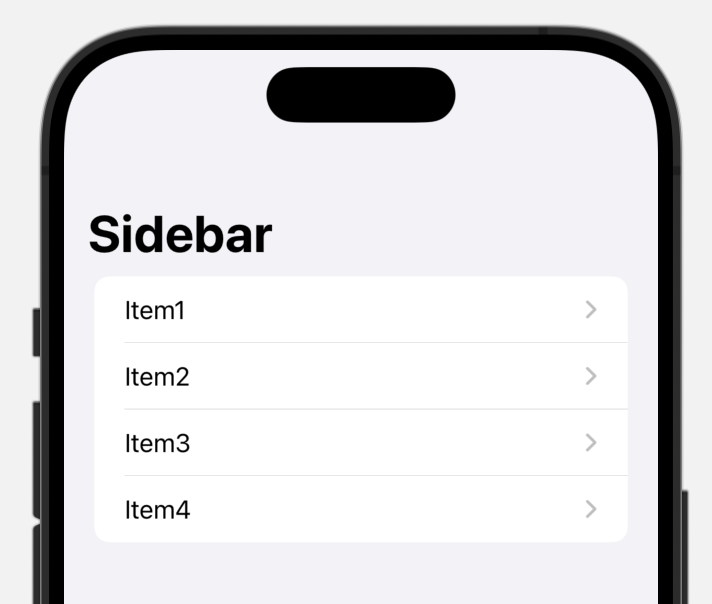
Task: Go to Item3
Action: click(360, 443)
